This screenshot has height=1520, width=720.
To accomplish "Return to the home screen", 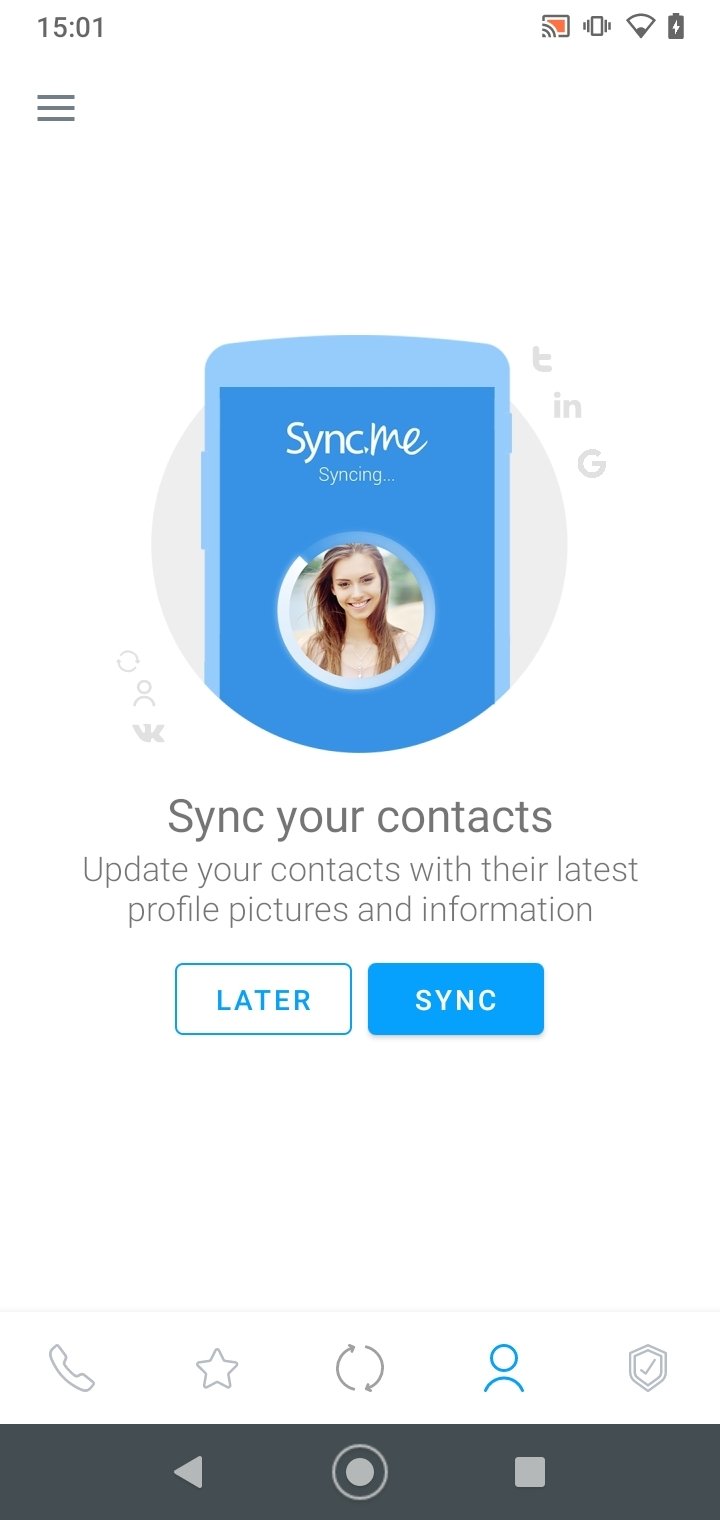I will [360, 1472].
